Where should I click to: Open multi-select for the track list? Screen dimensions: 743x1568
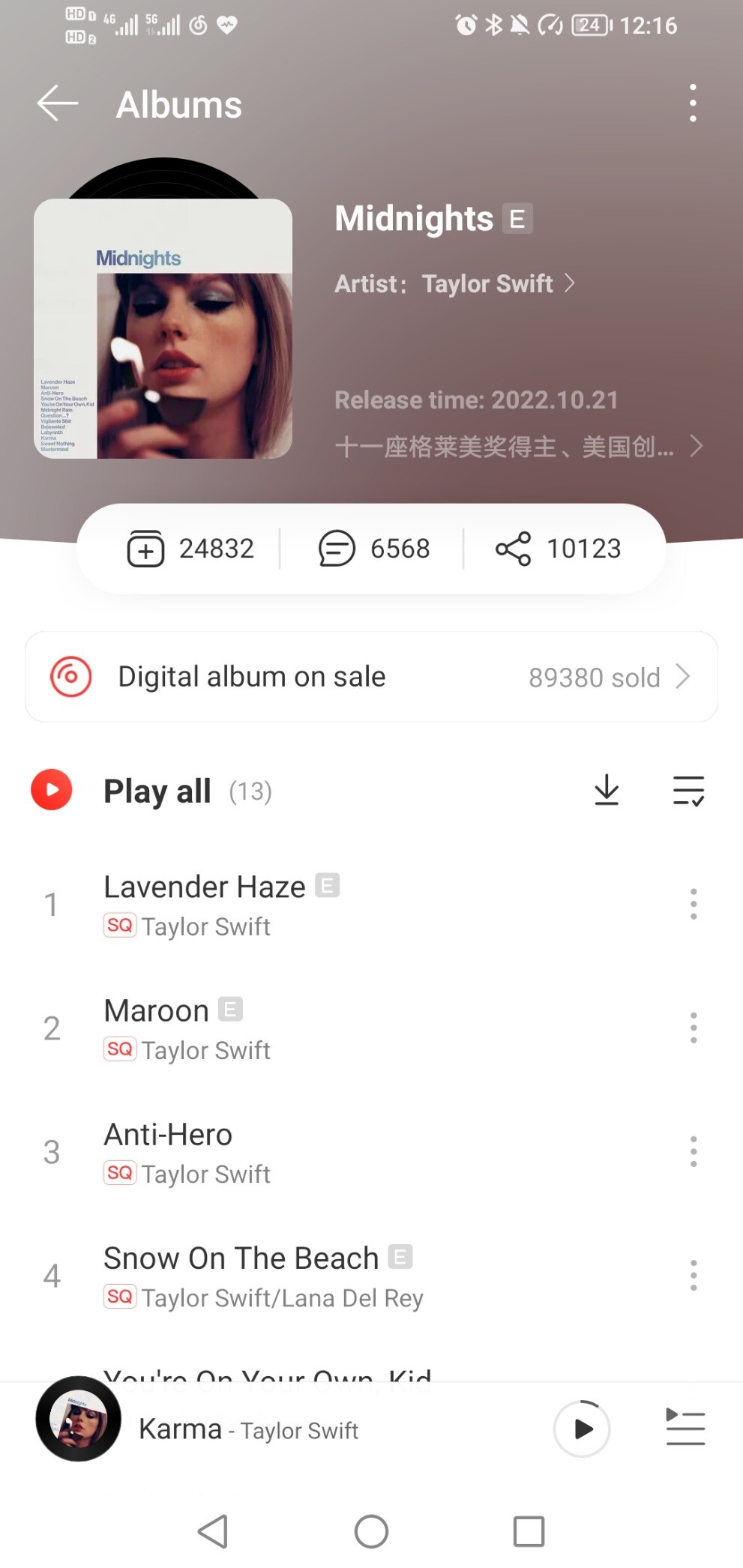688,791
